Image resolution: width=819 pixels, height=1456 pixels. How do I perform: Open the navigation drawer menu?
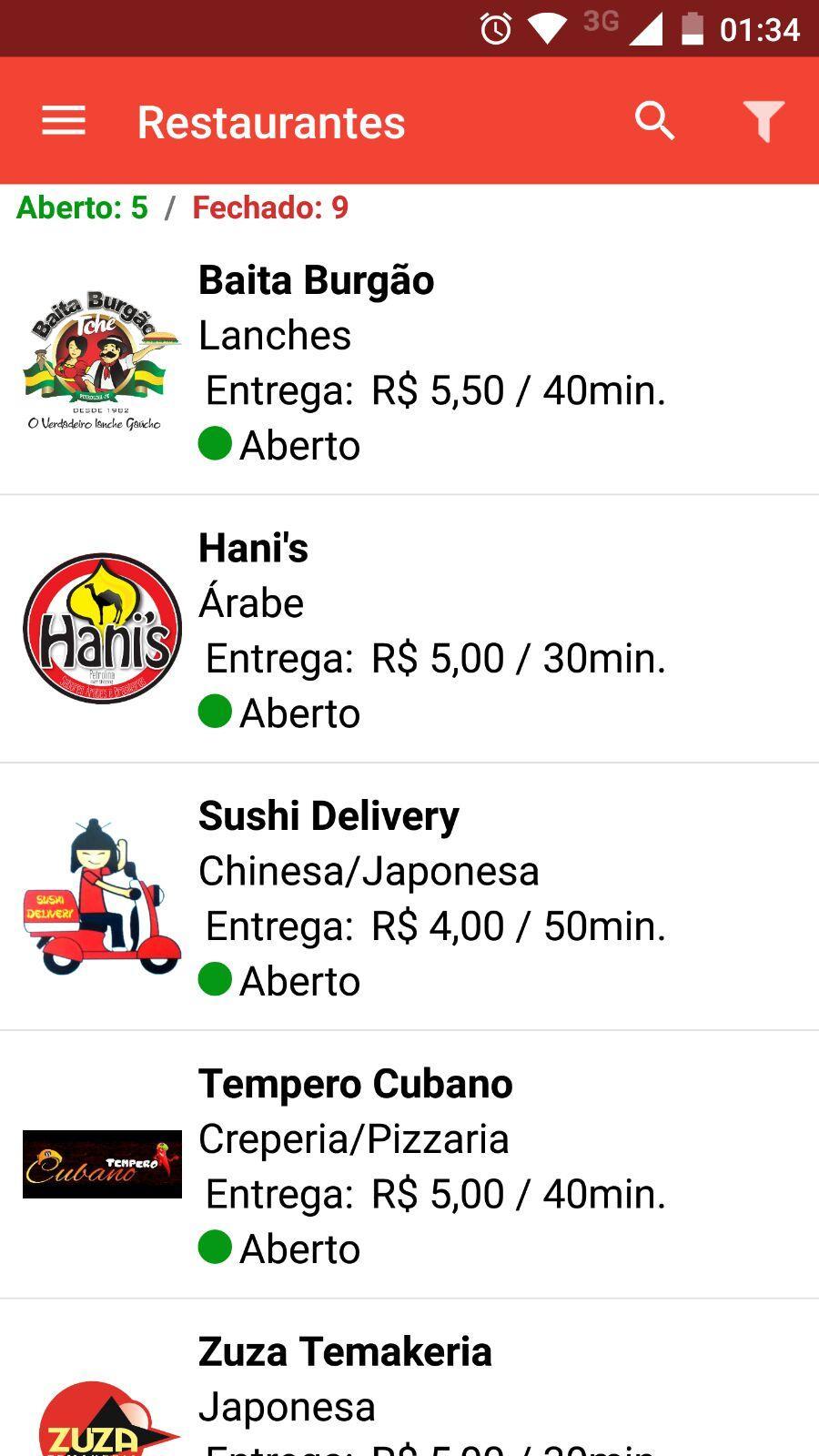coord(62,119)
